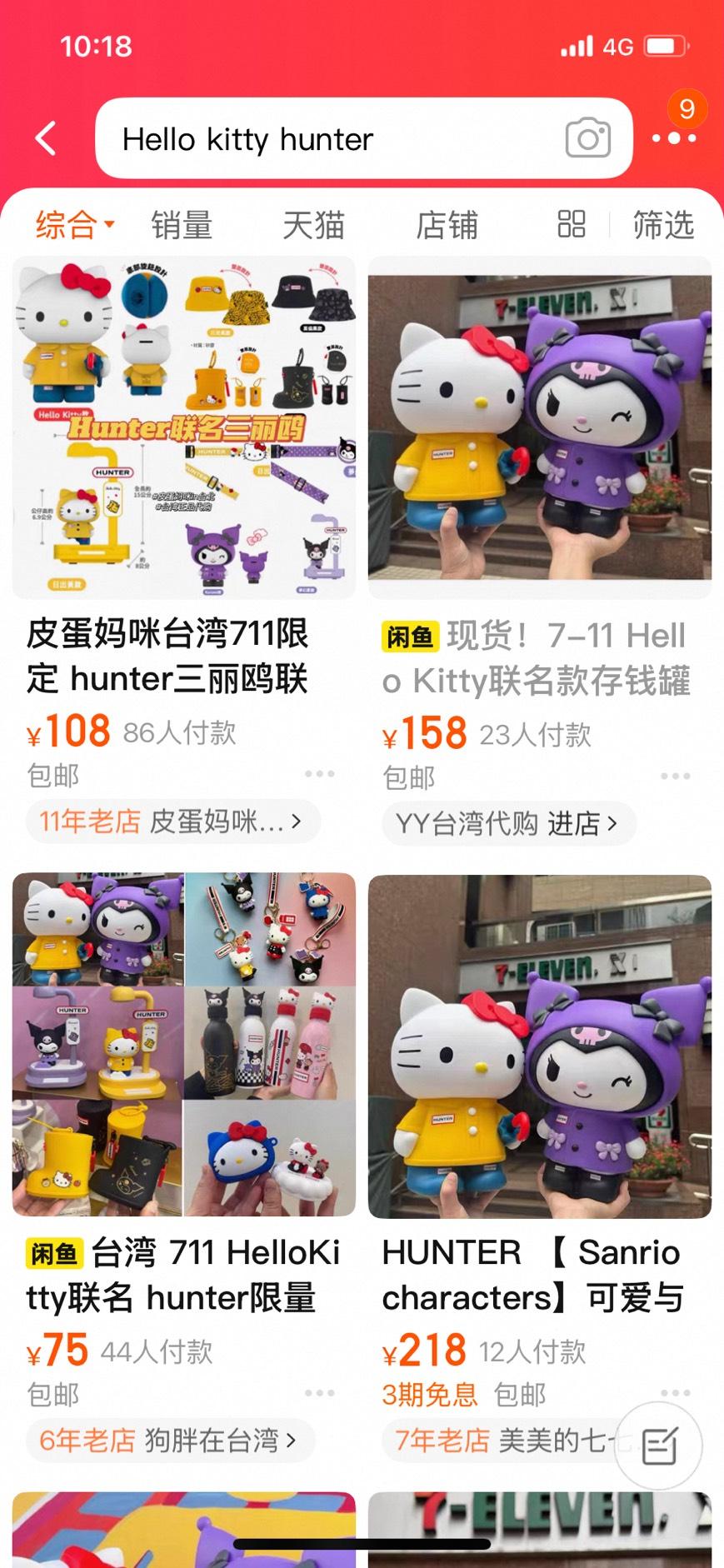Switch to the 天猫 filter tab
Viewport: 724px width, 1568px height.
(313, 224)
